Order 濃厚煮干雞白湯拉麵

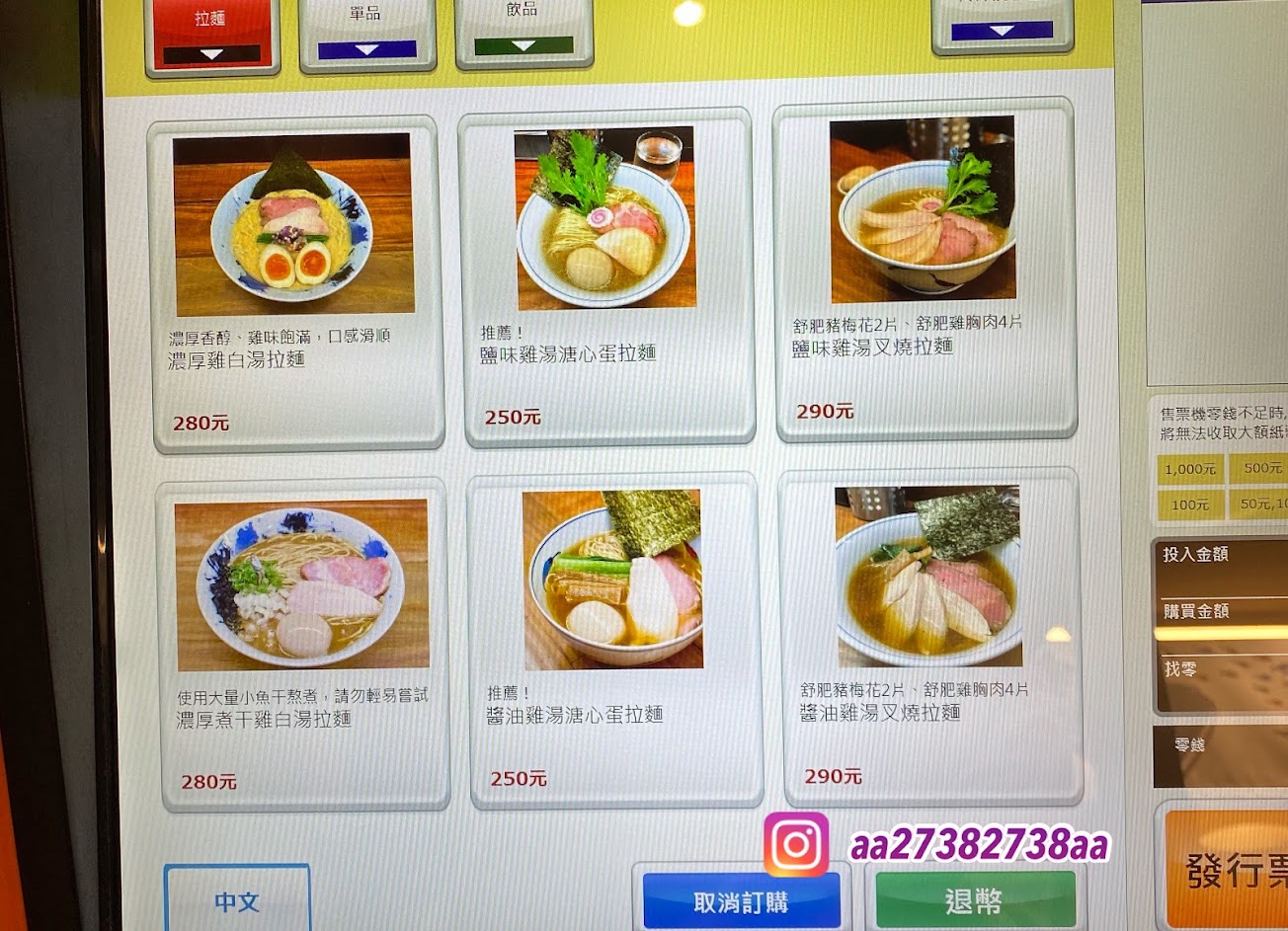coord(303,644)
